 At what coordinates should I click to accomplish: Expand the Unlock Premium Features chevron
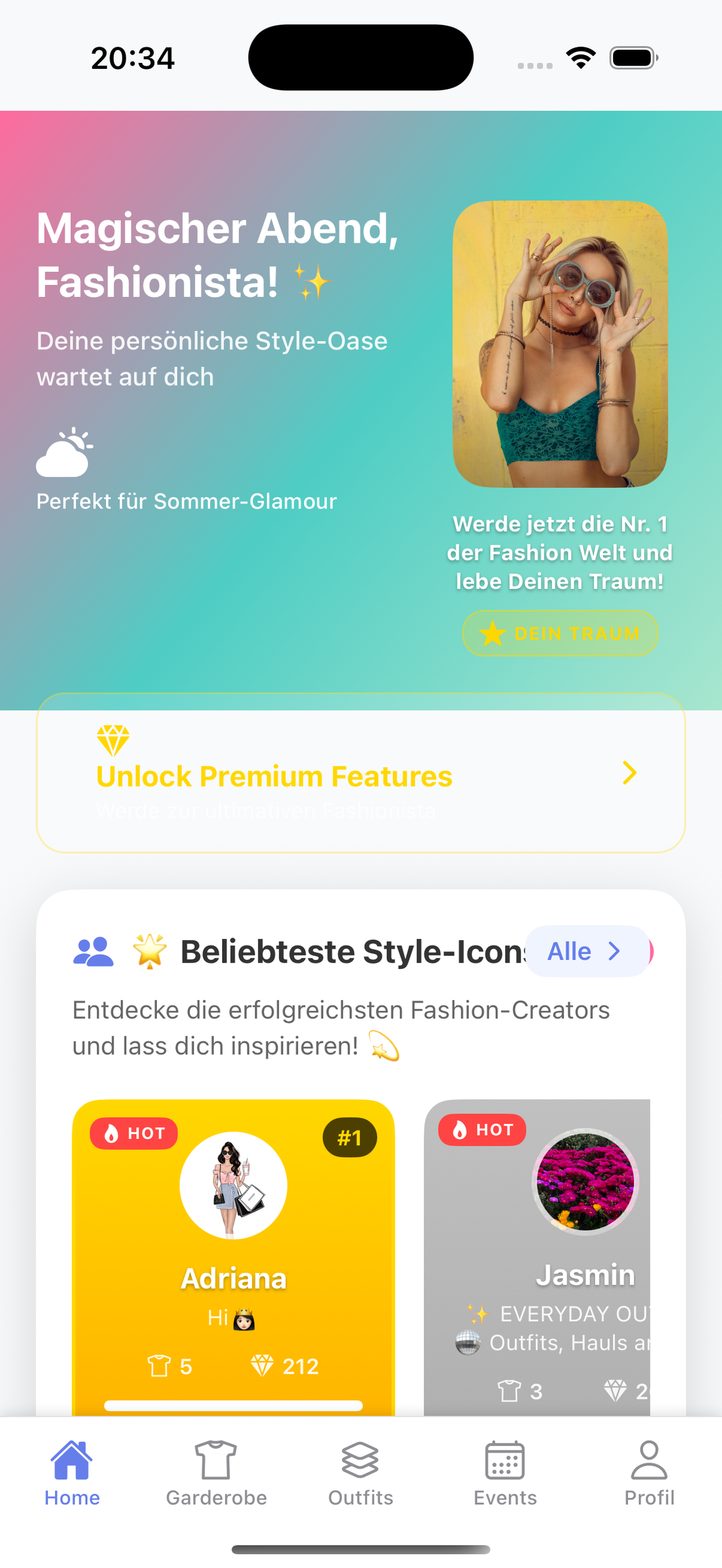pyautogui.click(x=631, y=774)
